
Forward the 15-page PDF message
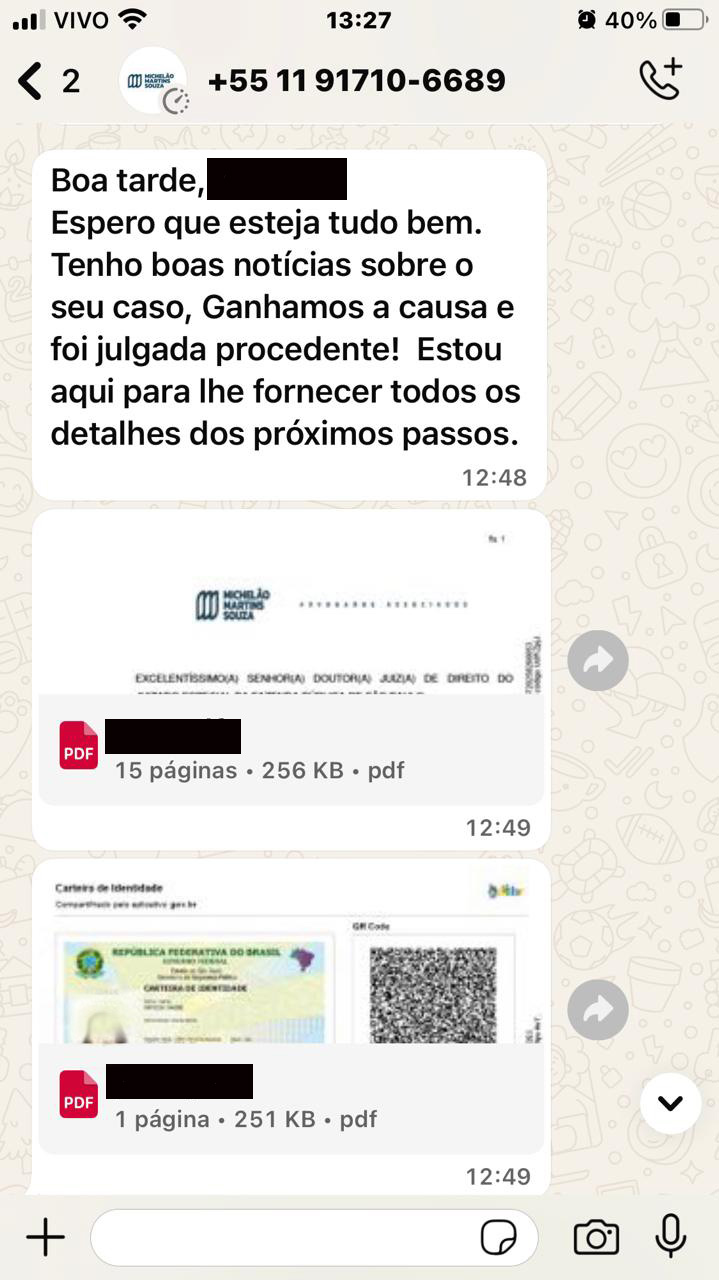598,661
